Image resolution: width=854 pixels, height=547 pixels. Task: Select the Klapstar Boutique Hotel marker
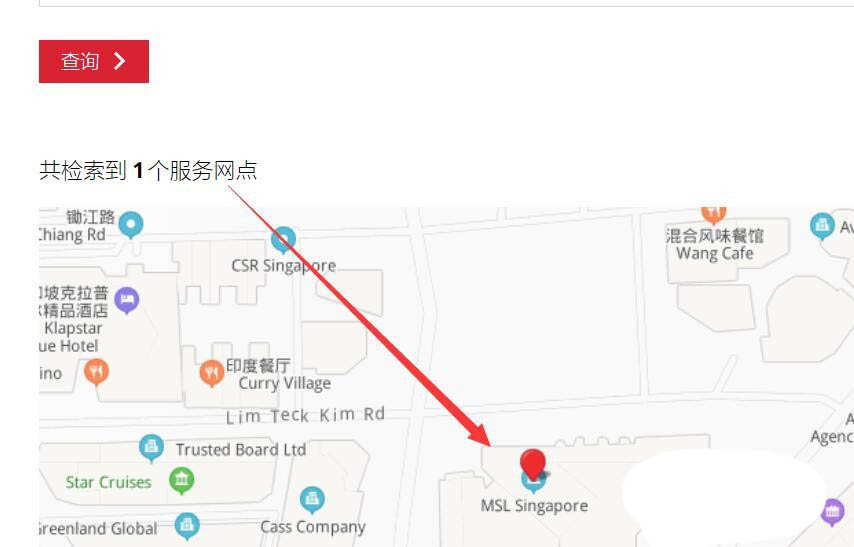click(127, 299)
